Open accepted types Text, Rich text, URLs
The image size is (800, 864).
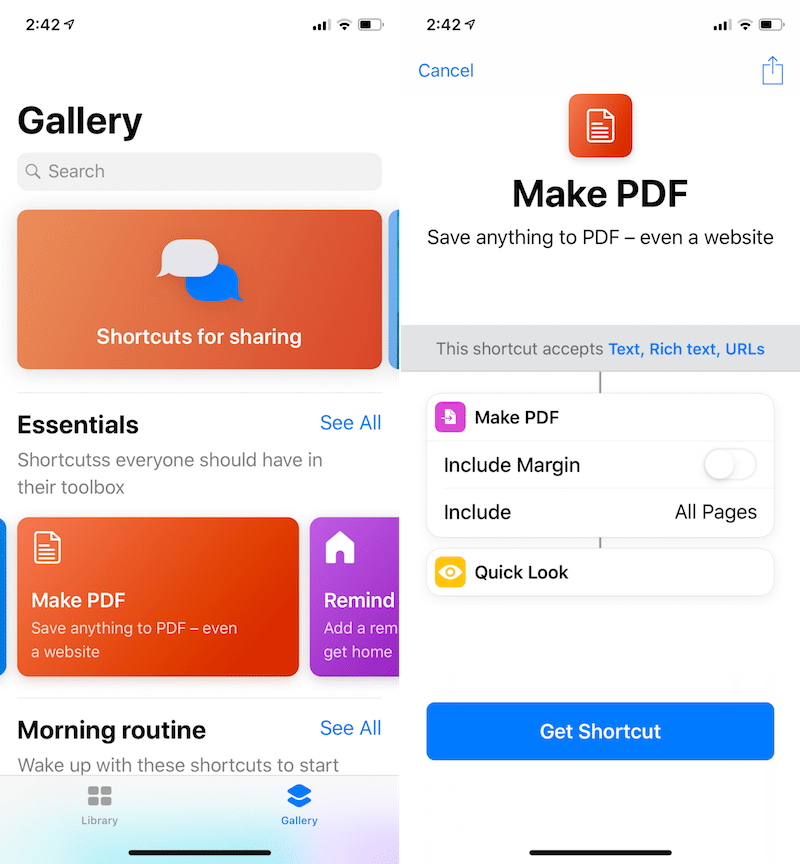686,349
